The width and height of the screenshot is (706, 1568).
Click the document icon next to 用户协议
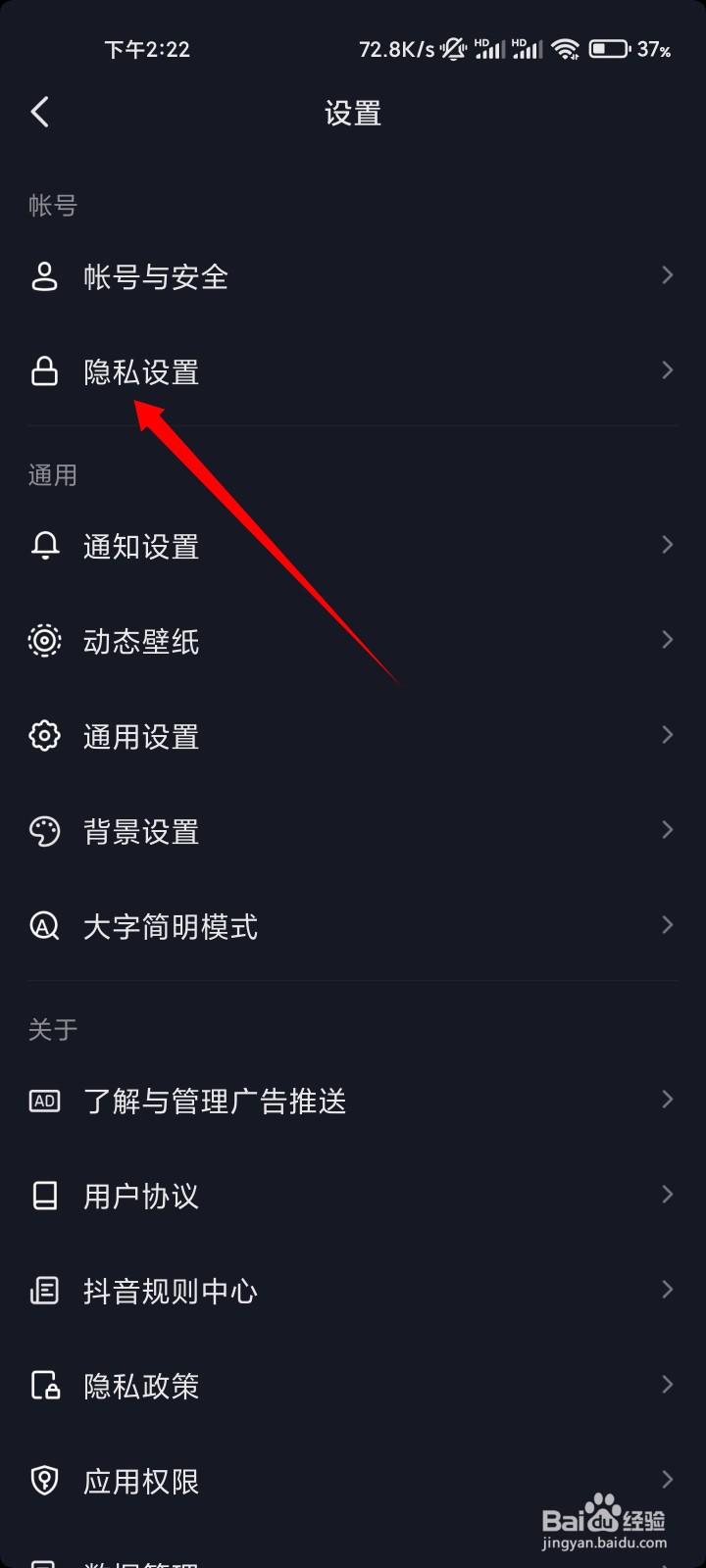click(x=44, y=1196)
